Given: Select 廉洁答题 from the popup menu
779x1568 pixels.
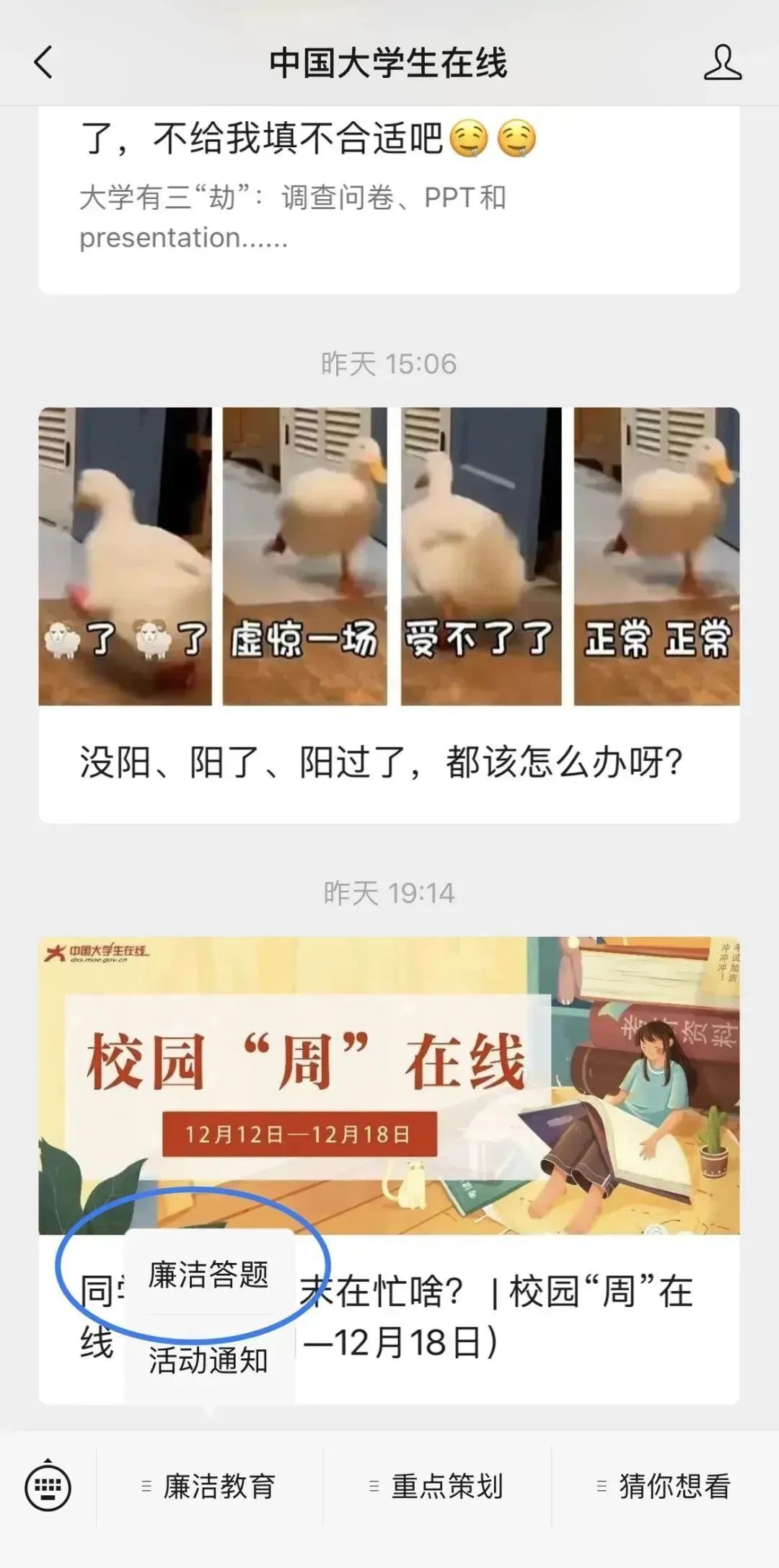Looking at the screenshot, I should (x=208, y=1274).
